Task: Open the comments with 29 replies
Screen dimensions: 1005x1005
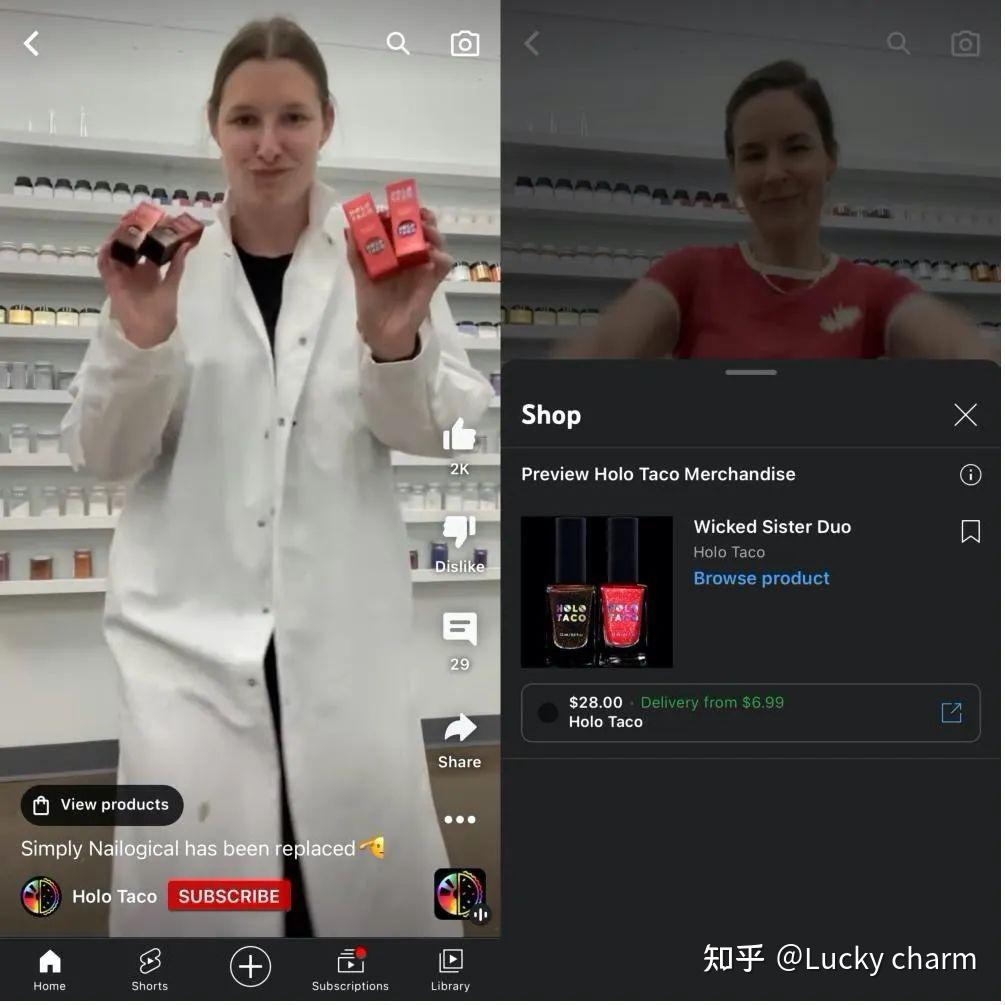Action: coord(459,630)
